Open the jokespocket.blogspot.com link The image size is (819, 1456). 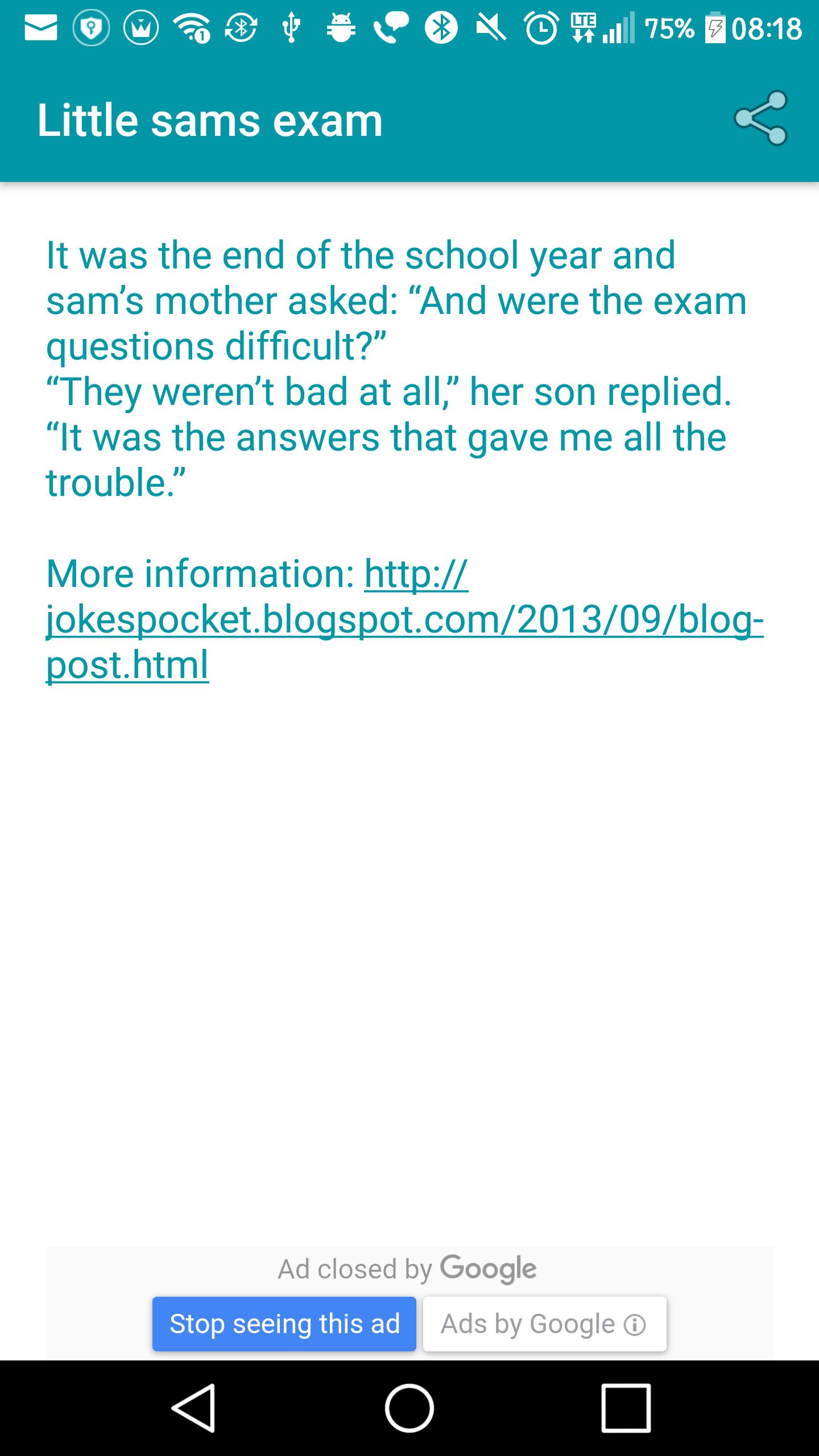(x=404, y=620)
